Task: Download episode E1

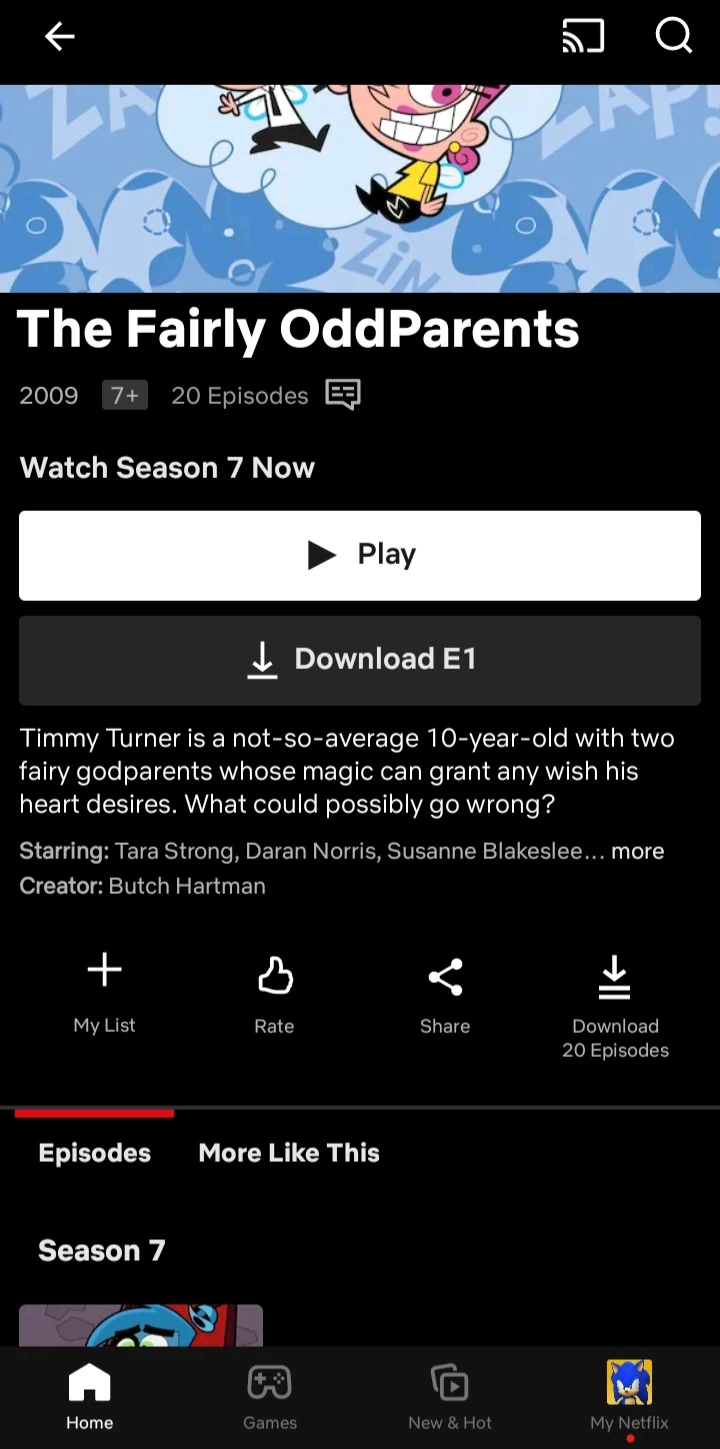Action: click(x=360, y=660)
